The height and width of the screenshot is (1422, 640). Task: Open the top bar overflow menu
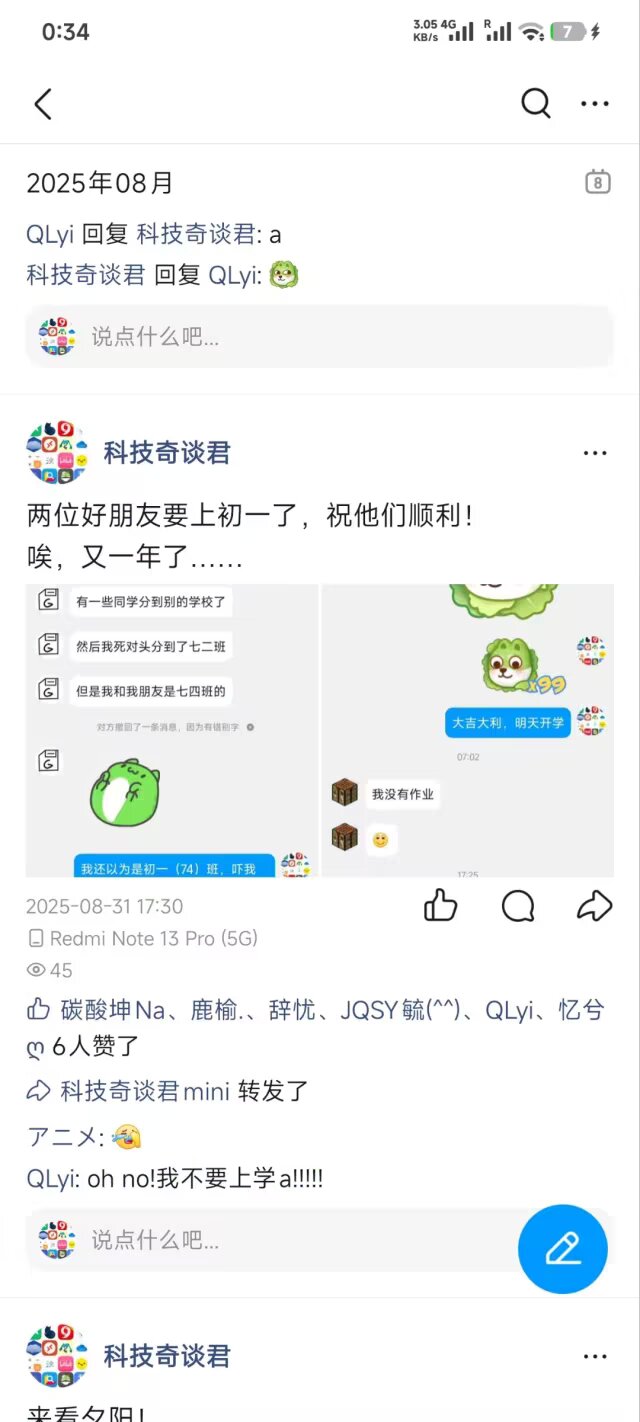pos(595,103)
